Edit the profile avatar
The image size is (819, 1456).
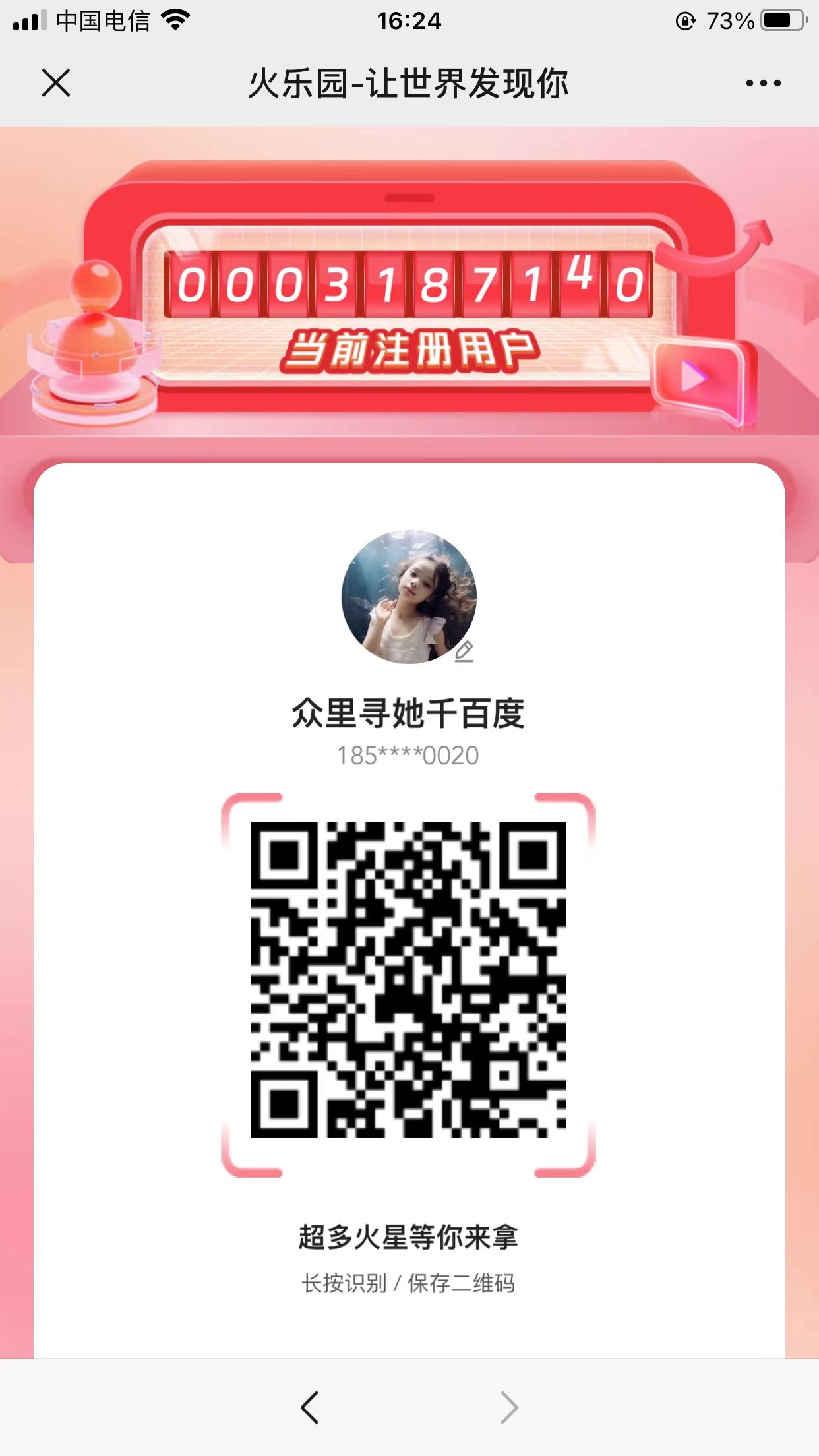(464, 651)
